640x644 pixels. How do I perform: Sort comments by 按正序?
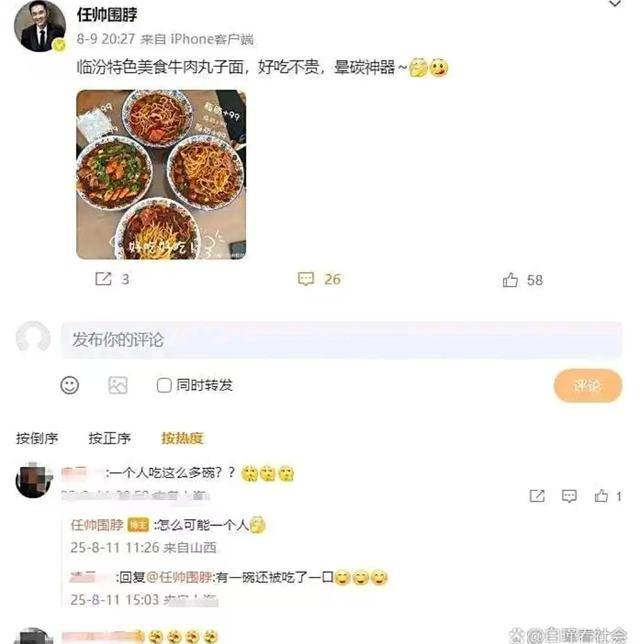[109, 438]
